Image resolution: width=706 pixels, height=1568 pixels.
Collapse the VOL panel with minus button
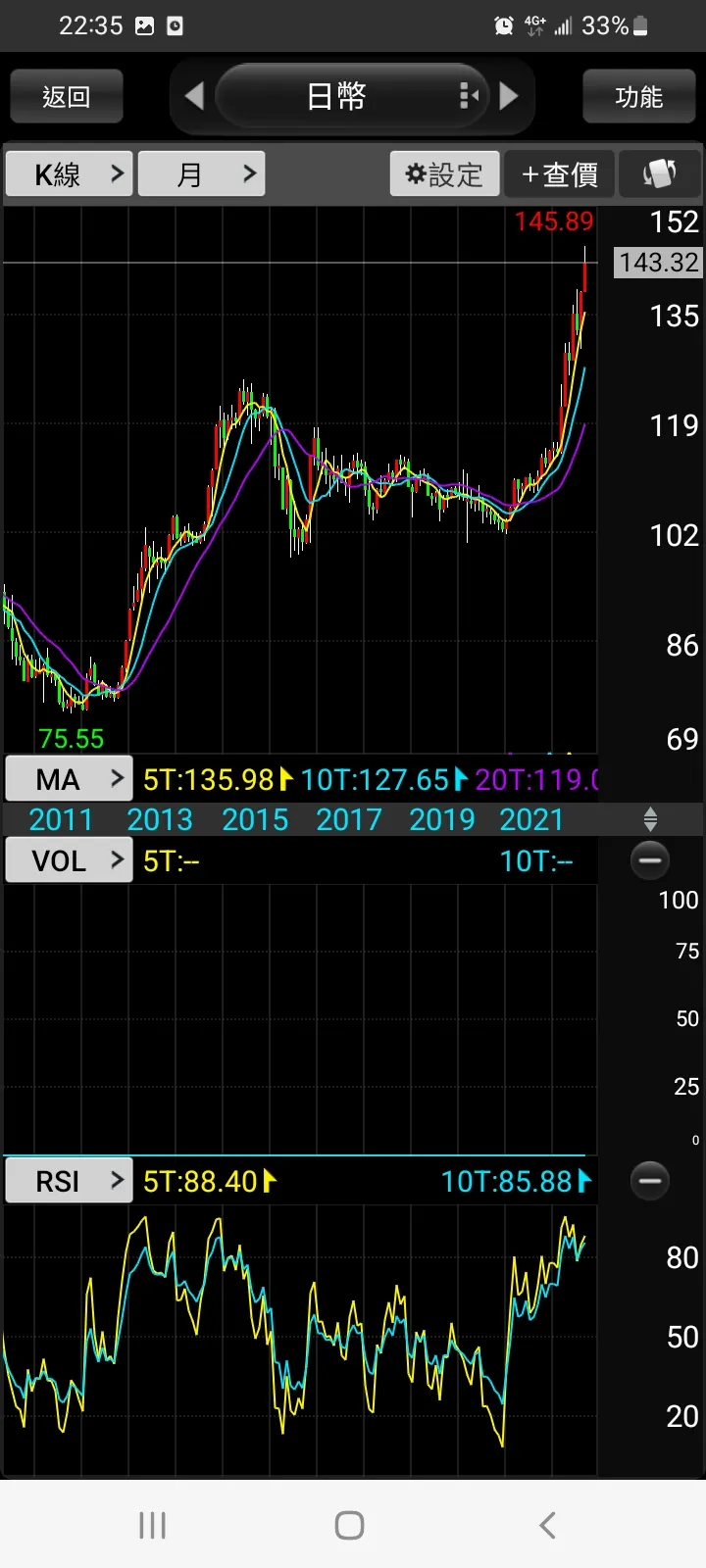tap(649, 860)
